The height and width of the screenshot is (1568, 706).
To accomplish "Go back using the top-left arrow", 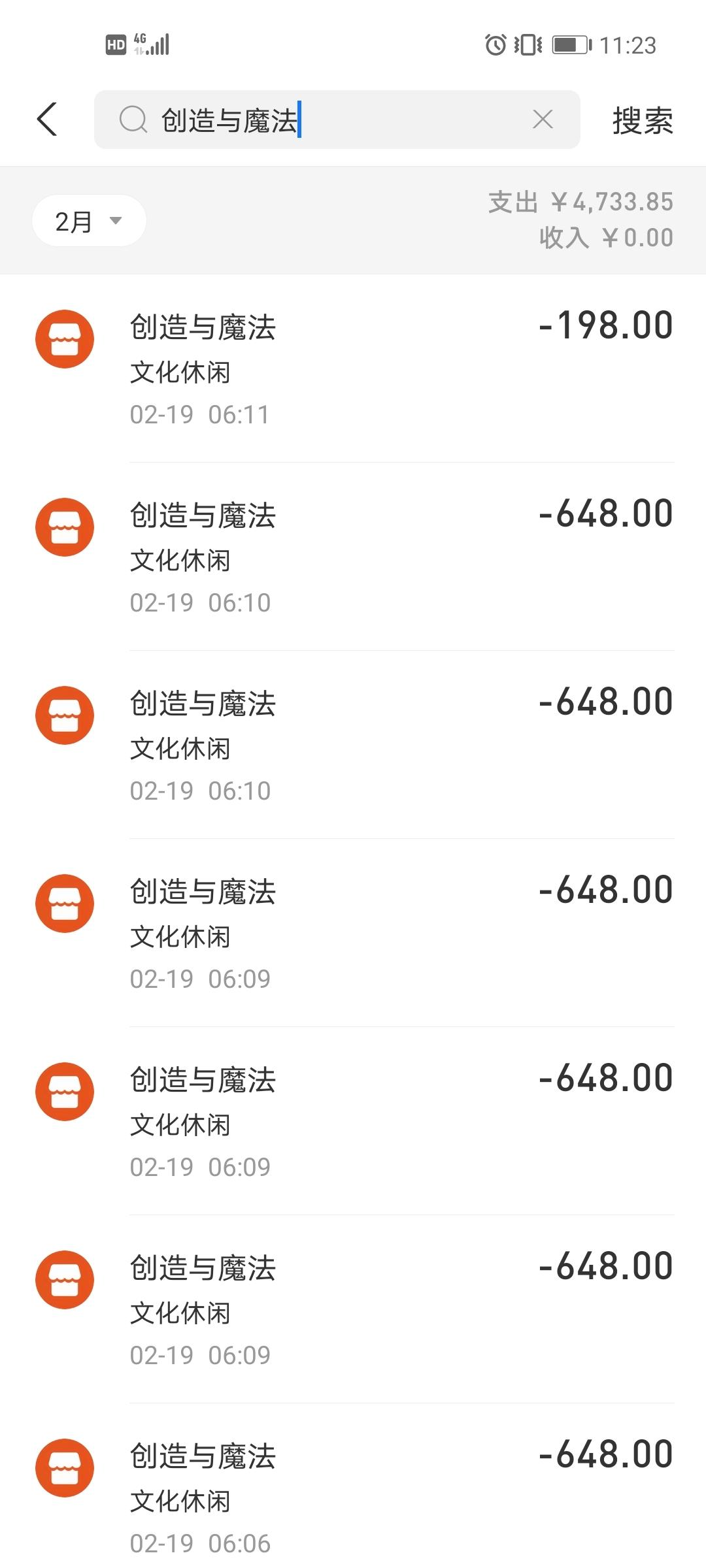I will point(47,120).
